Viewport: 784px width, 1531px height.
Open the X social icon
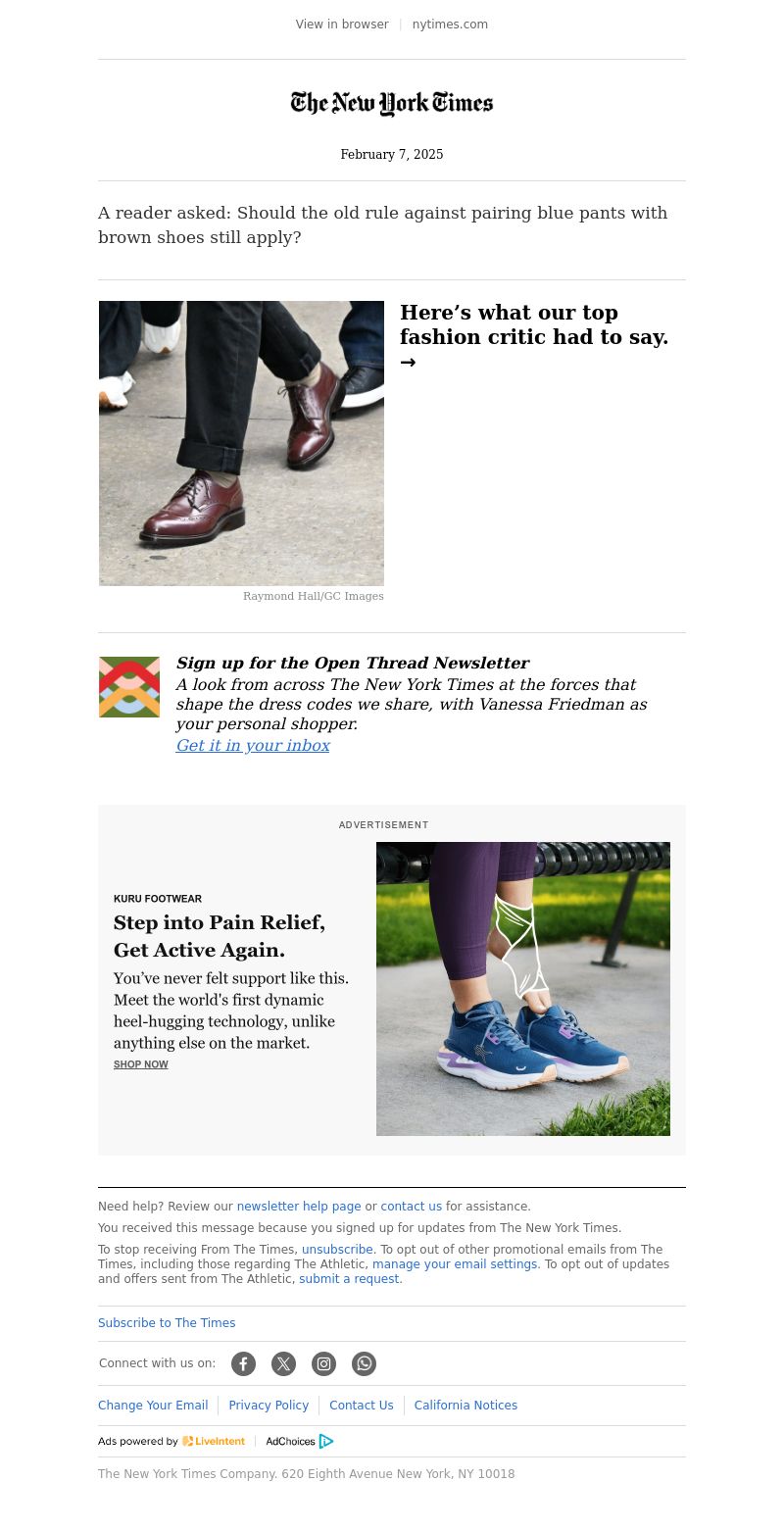point(283,1363)
